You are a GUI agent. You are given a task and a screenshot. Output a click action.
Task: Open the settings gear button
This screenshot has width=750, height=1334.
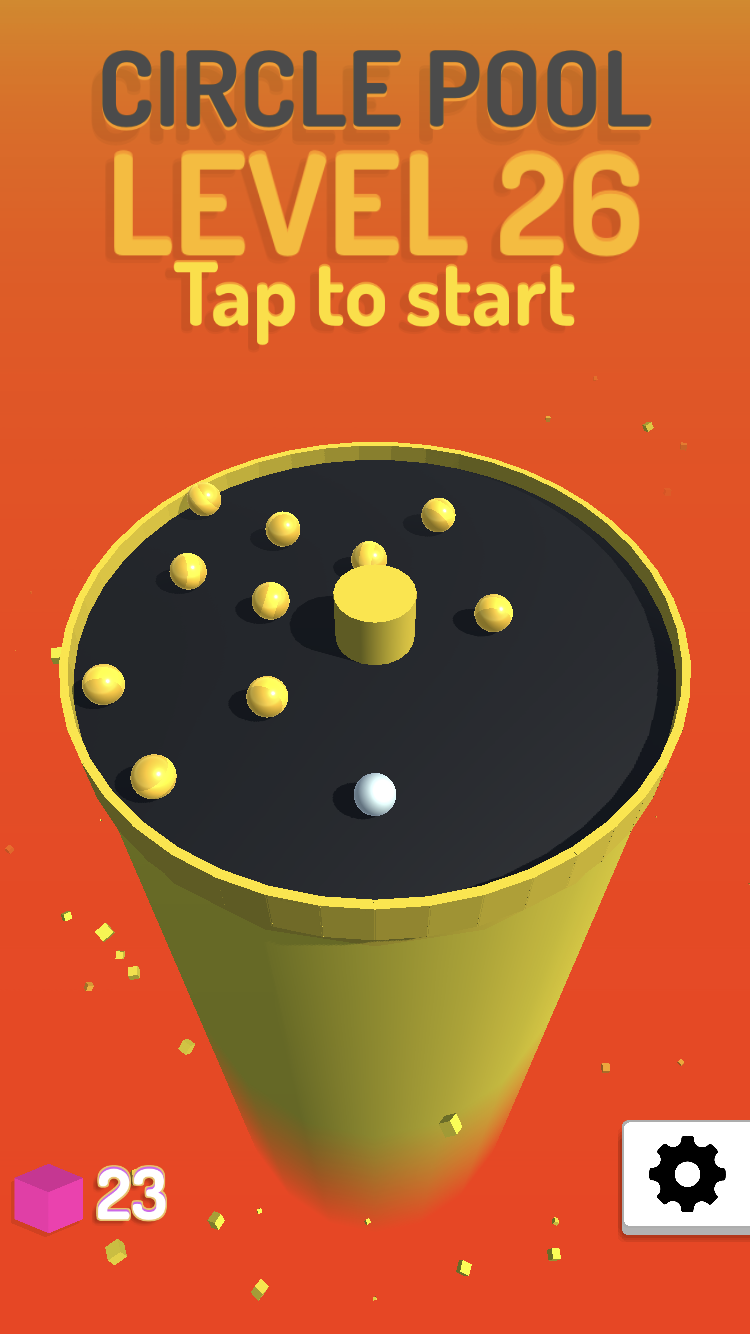coord(687,1176)
